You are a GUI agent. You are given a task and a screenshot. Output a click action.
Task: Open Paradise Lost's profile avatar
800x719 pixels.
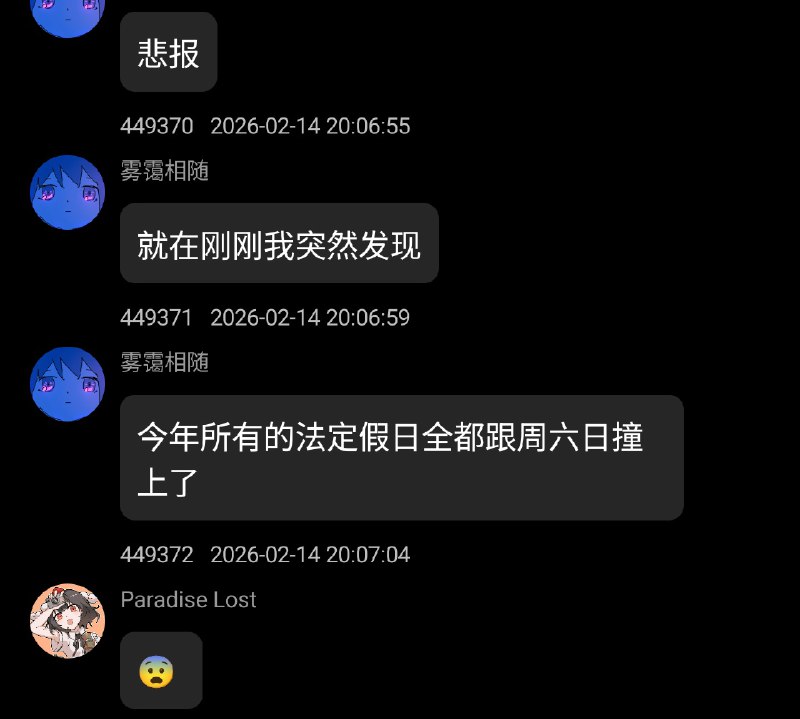(x=67, y=620)
